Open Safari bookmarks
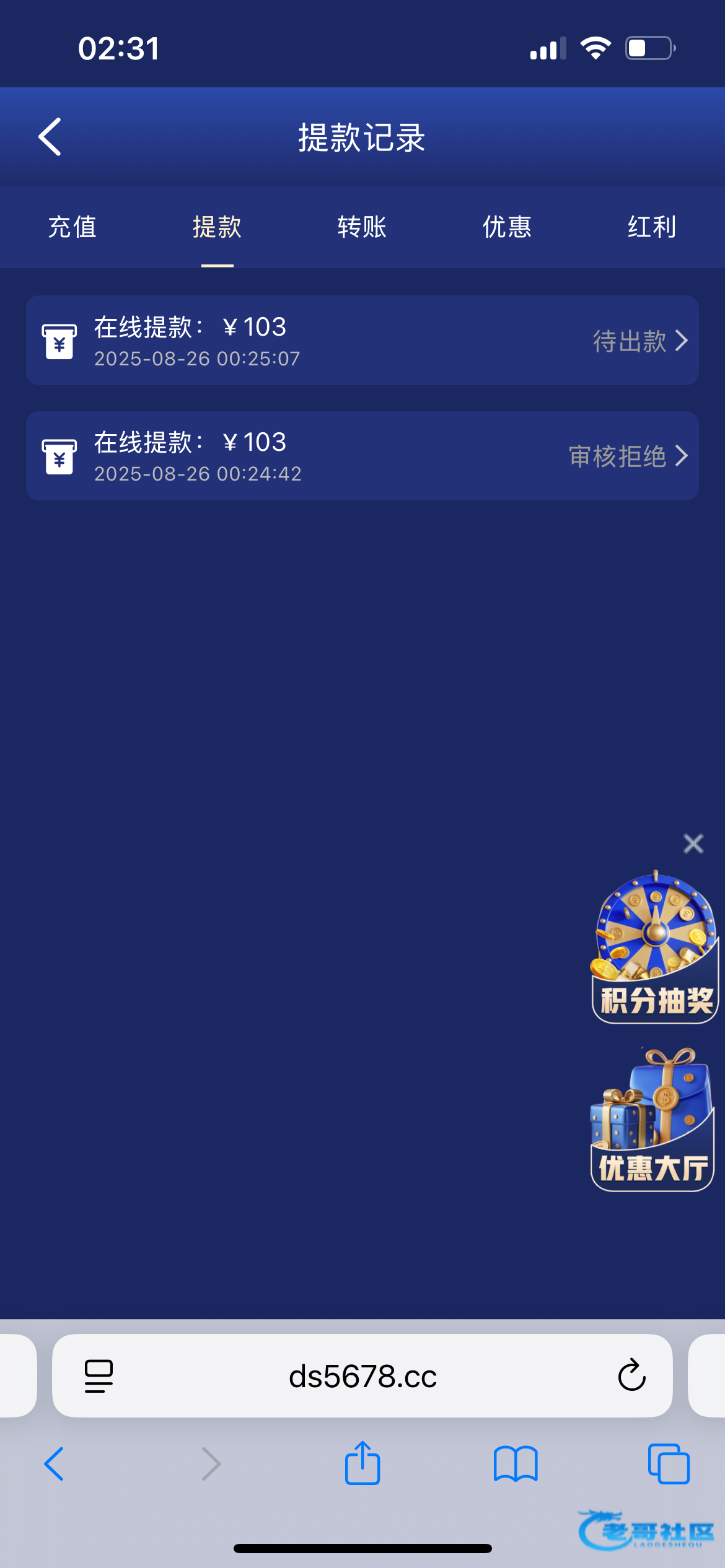The image size is (725, 1568). (x=516, y=1464)
